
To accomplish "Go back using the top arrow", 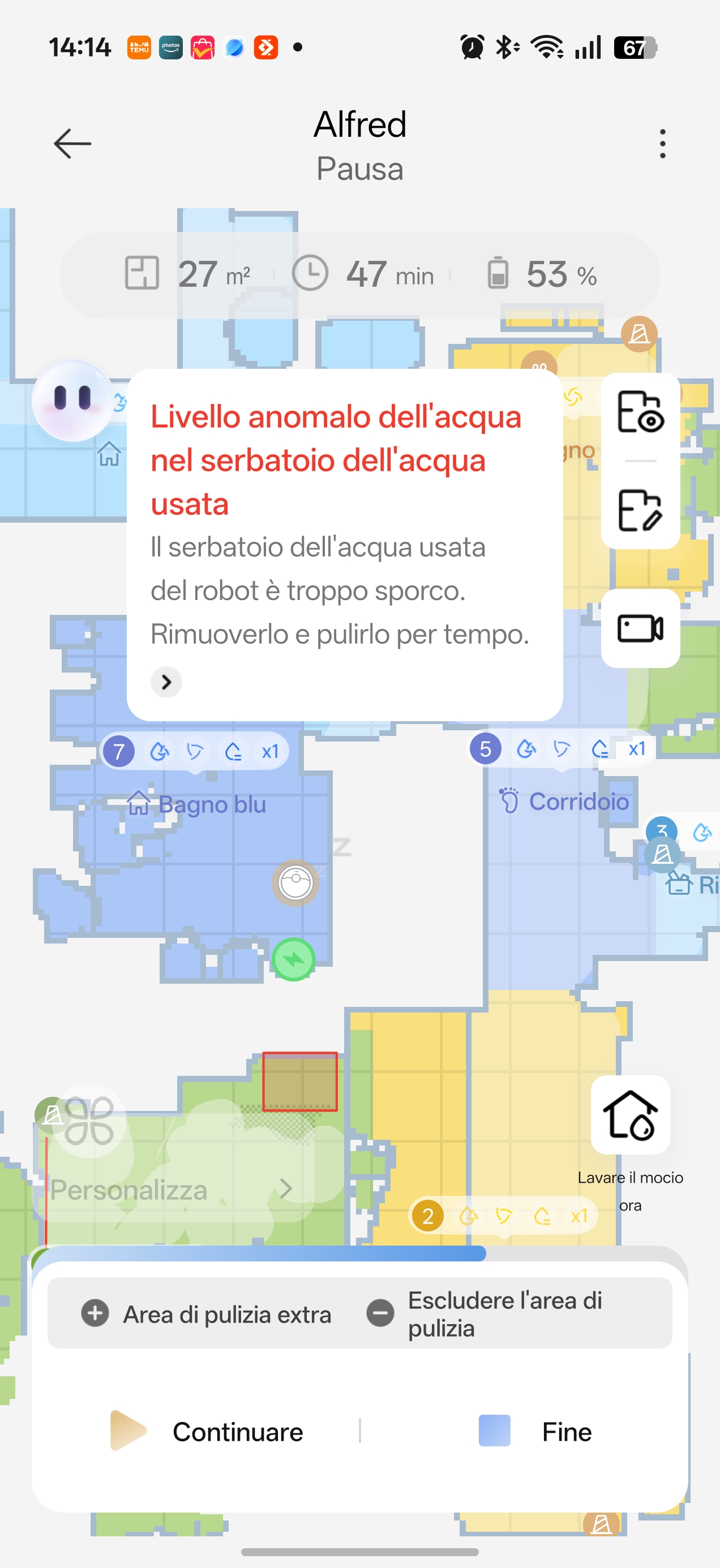I will pyautogui.click(x=72, y=144).
